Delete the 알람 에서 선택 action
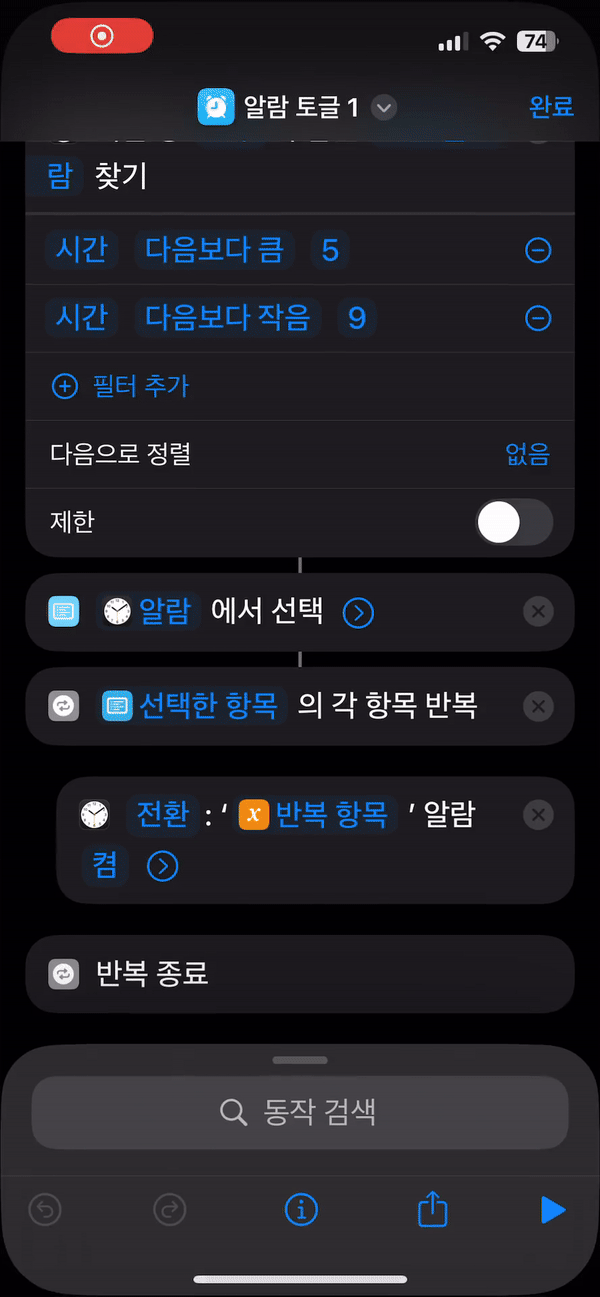The image size is (600, 1297). [538, 612]
